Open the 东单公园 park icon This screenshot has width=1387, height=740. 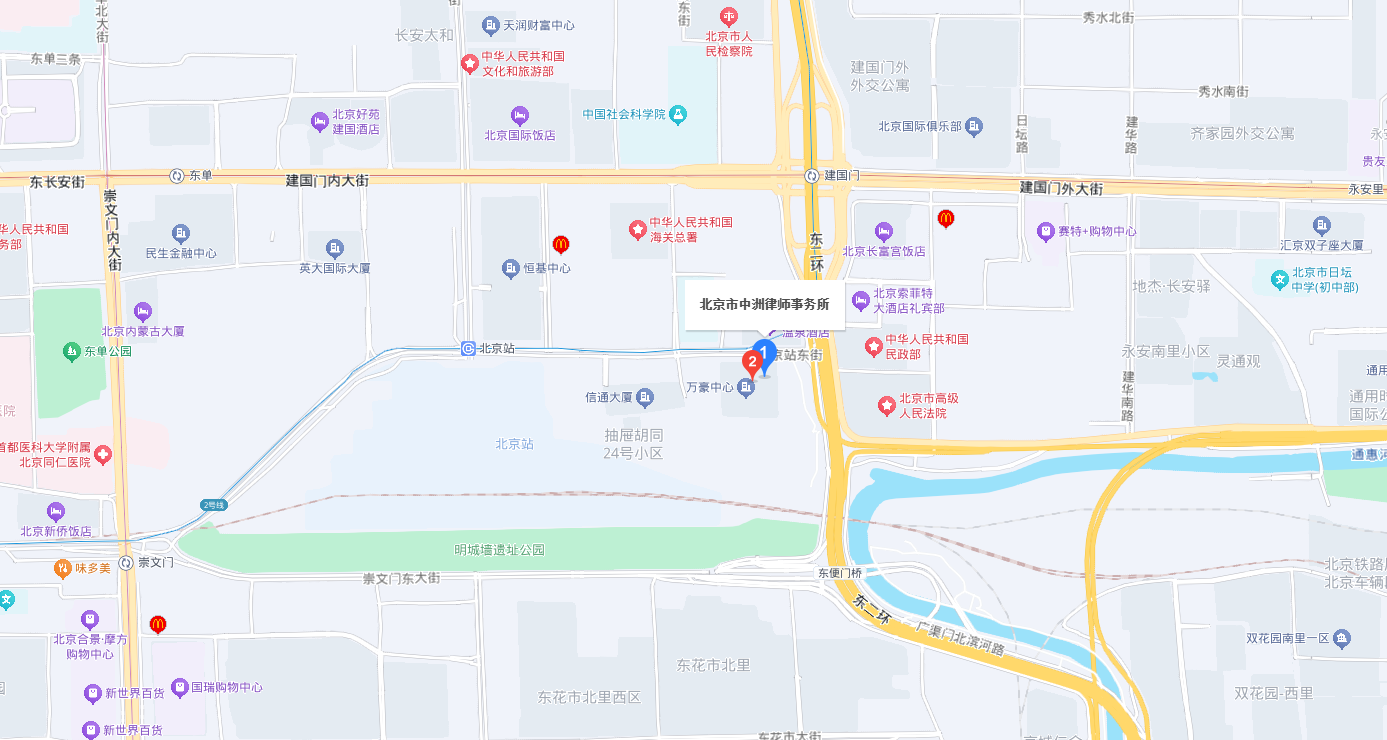[x=70, y=351]
